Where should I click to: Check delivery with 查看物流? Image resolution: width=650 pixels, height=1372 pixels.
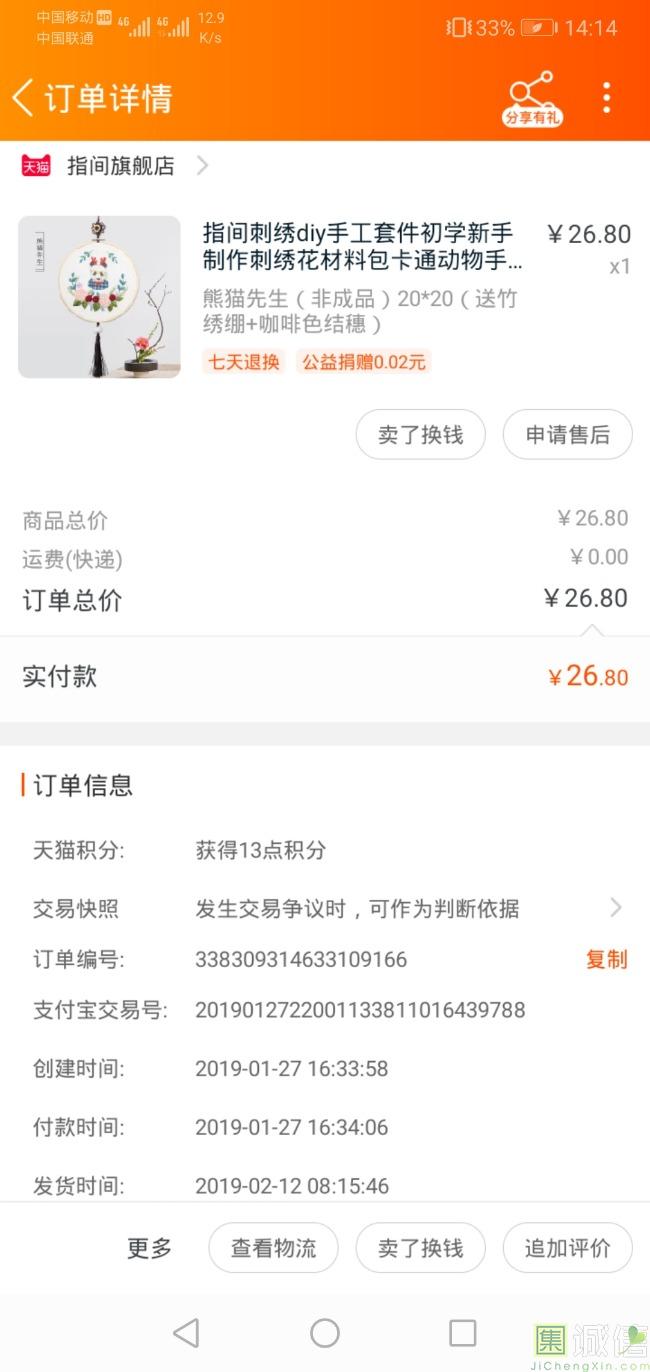[x=273, y=1248]
